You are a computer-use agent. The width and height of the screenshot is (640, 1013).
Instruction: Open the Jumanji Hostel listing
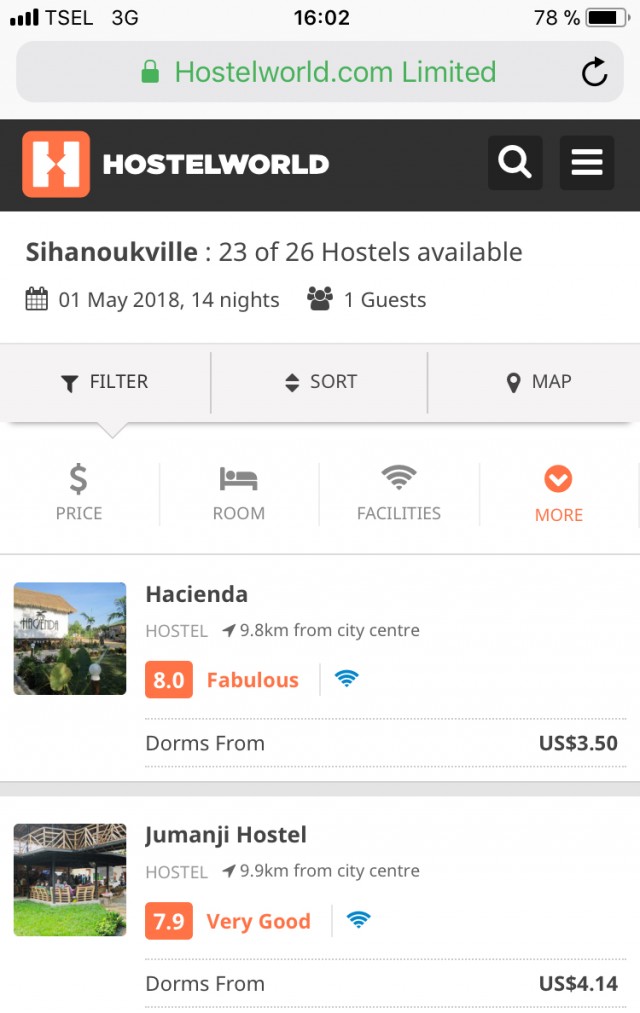pos(226,835)
